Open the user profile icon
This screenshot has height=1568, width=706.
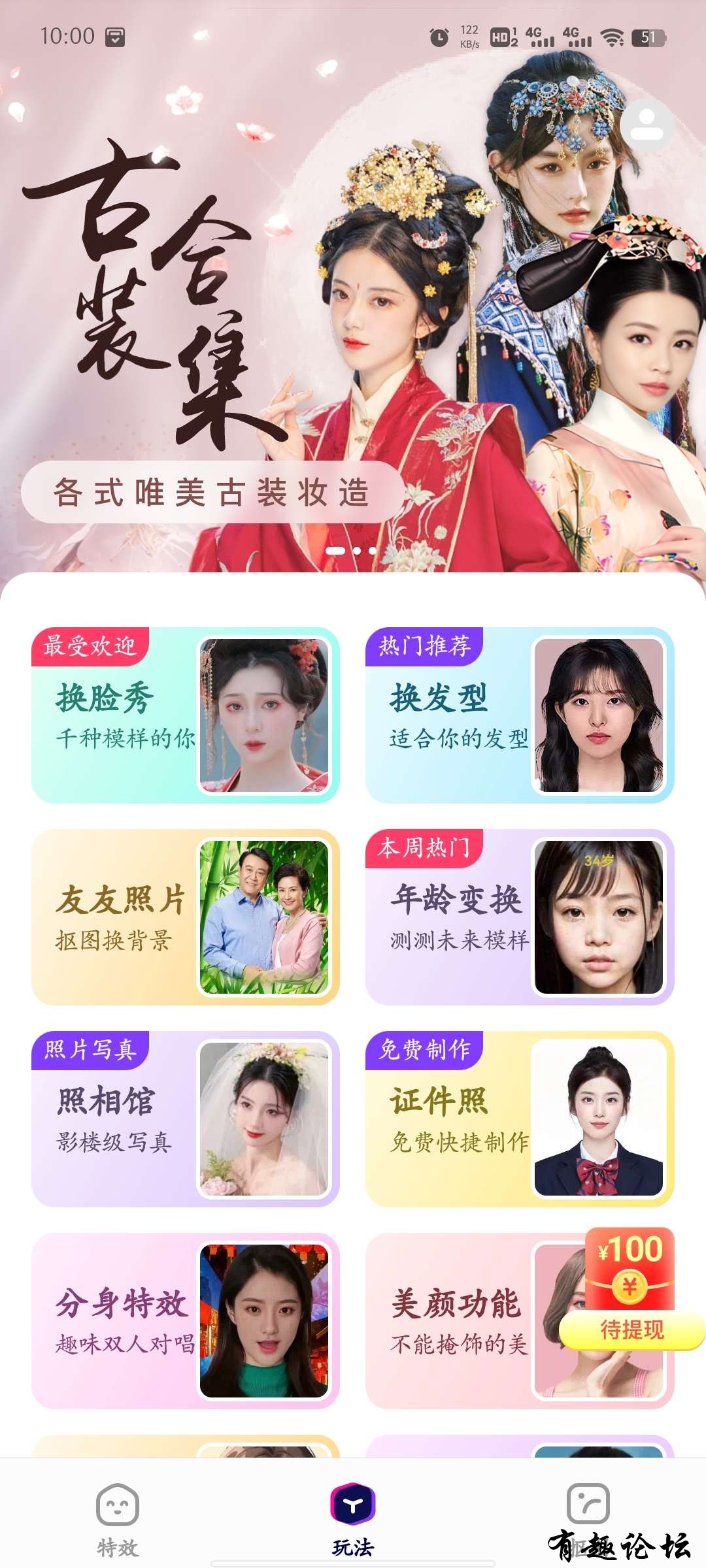coord(647,125)
